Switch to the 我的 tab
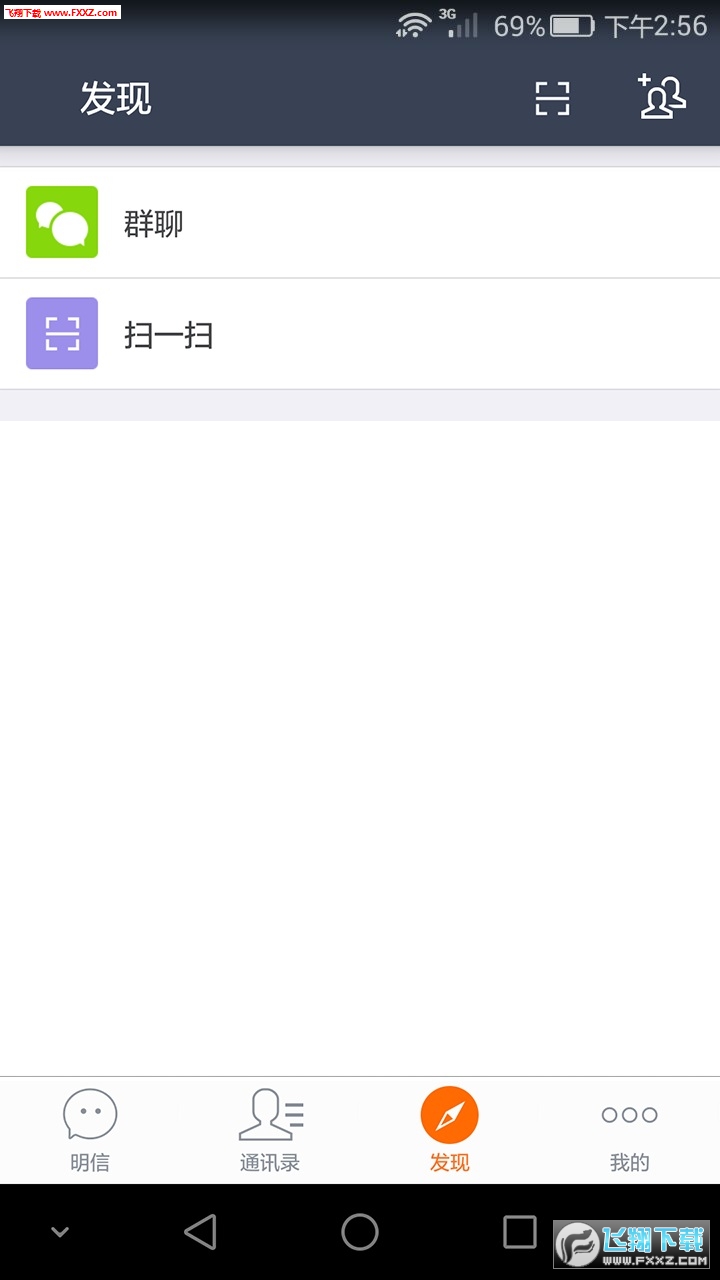The height and width of the screenshot is (1280, 720). pyautogui.click(x=630, y=1131)
